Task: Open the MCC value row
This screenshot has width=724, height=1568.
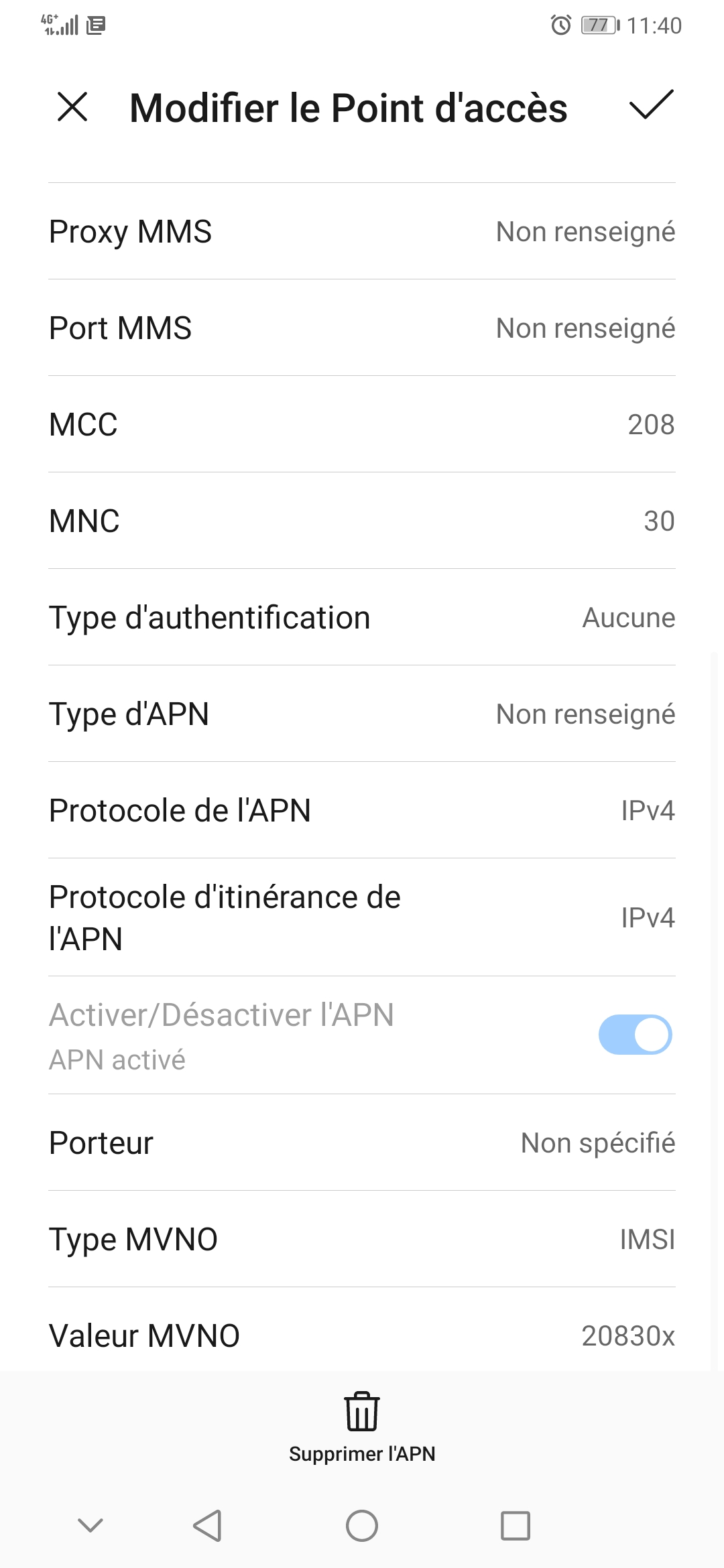Action: (x=362, y=424)
